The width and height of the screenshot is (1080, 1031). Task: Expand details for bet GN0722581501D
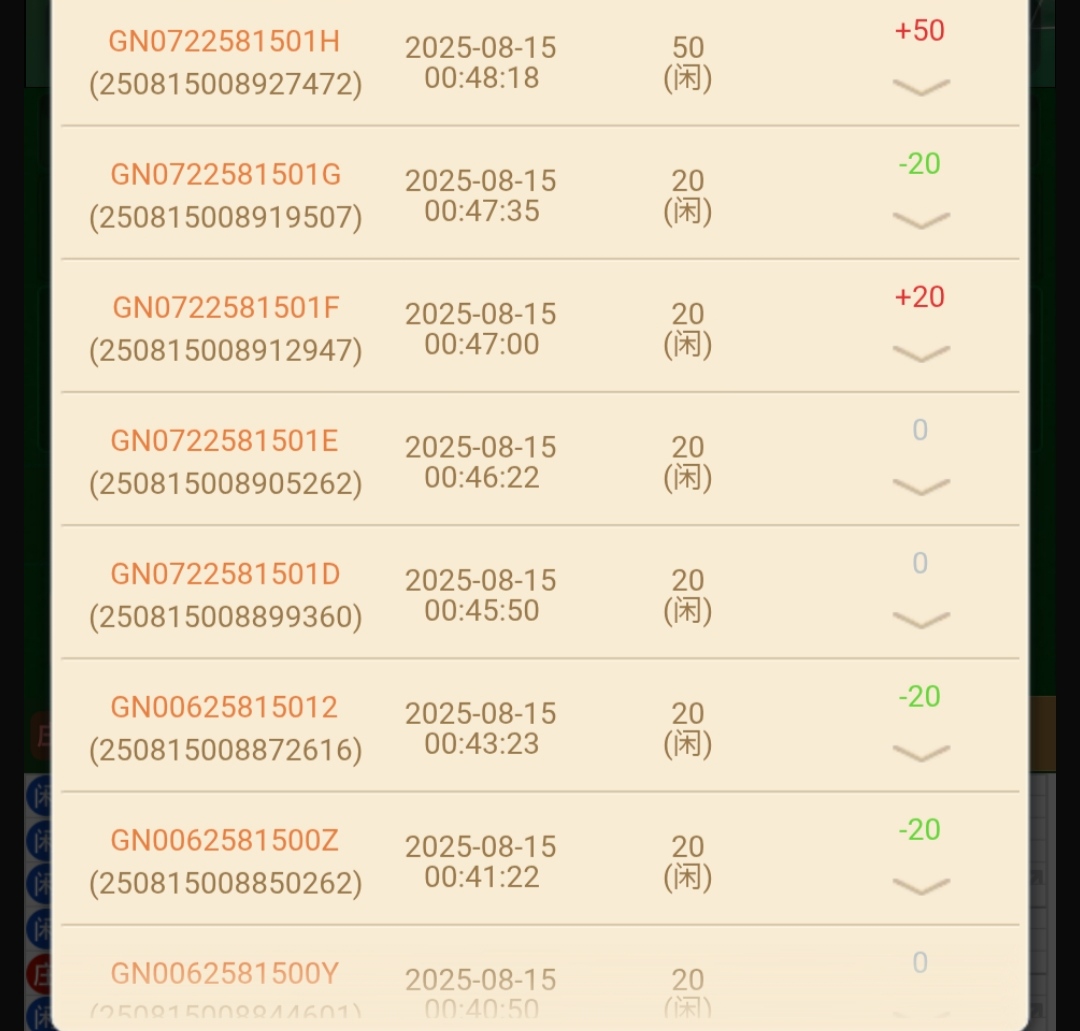click(920, 620)
